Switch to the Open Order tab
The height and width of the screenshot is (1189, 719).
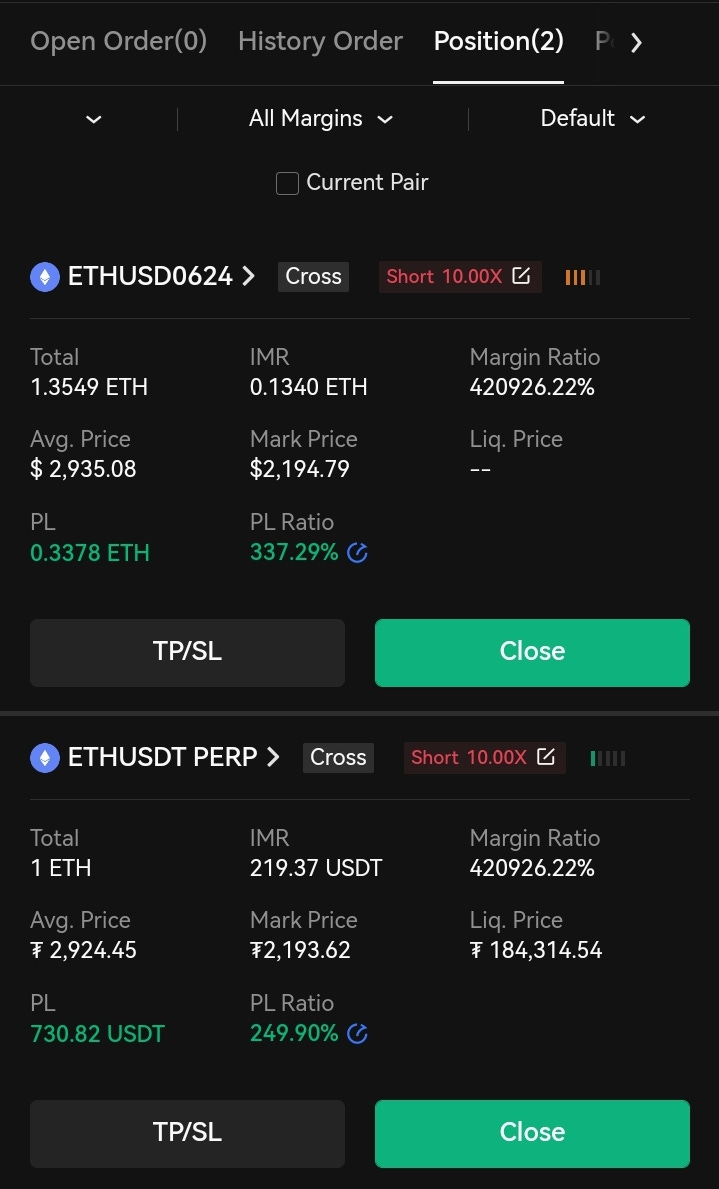(118, 41)
